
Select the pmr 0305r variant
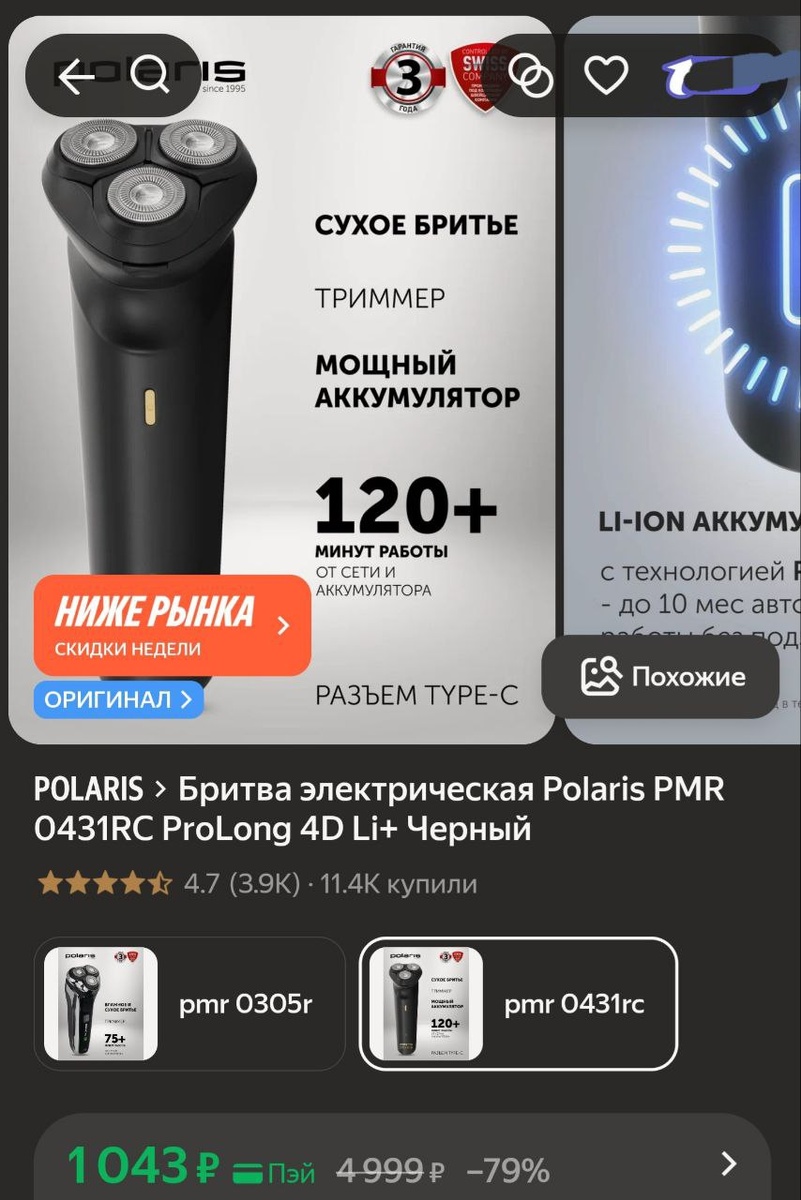tap(190, 1004)
